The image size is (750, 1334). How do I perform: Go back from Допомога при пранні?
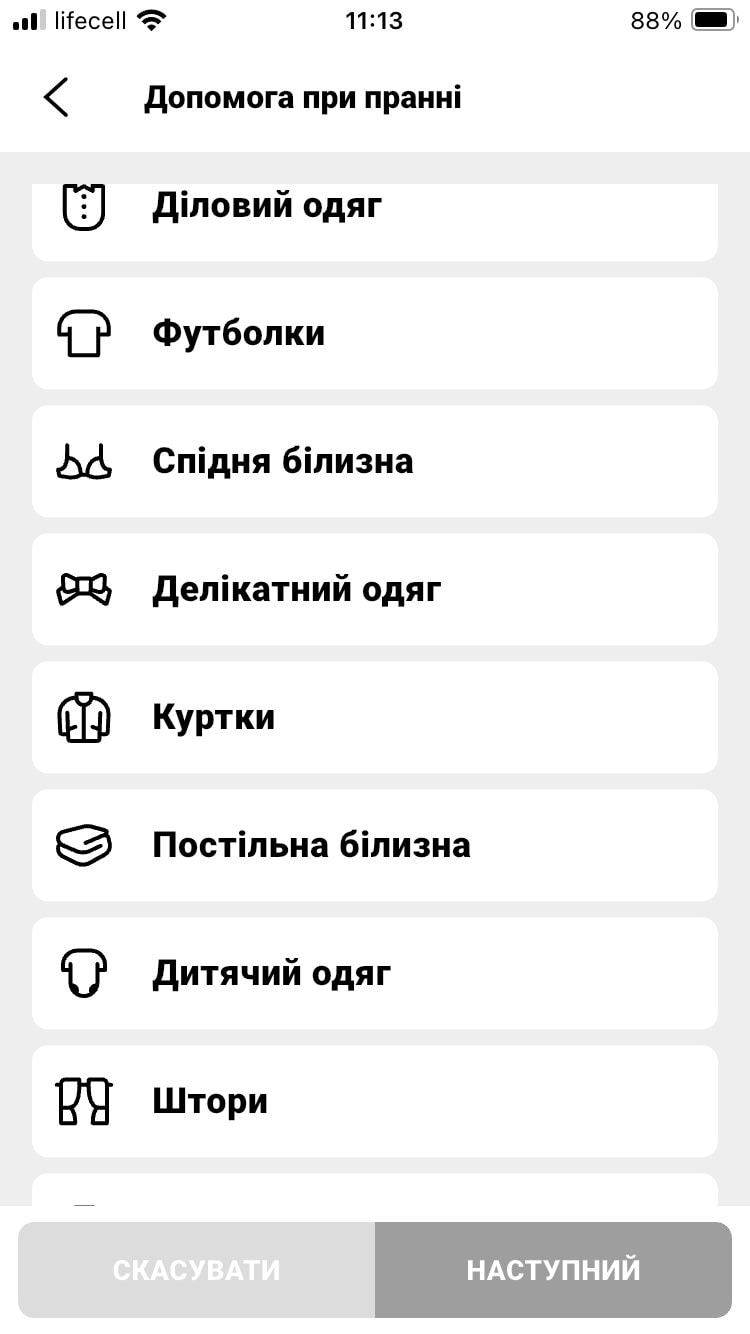56,98
